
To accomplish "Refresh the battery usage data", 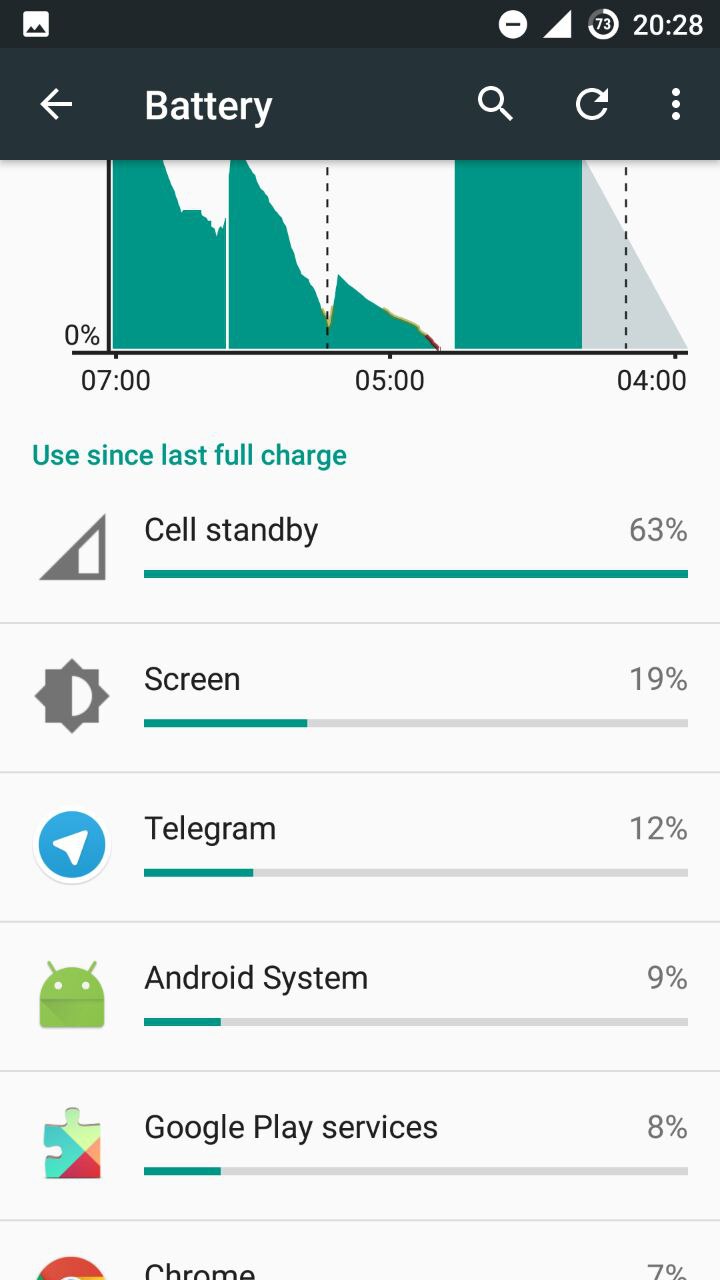I will (x=592, y=104).
